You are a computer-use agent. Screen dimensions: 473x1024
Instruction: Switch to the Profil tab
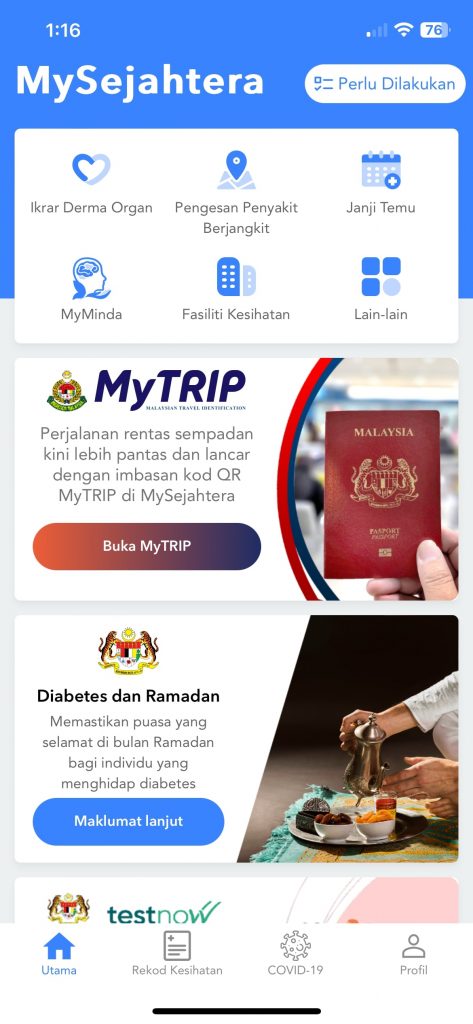[414, 954]
